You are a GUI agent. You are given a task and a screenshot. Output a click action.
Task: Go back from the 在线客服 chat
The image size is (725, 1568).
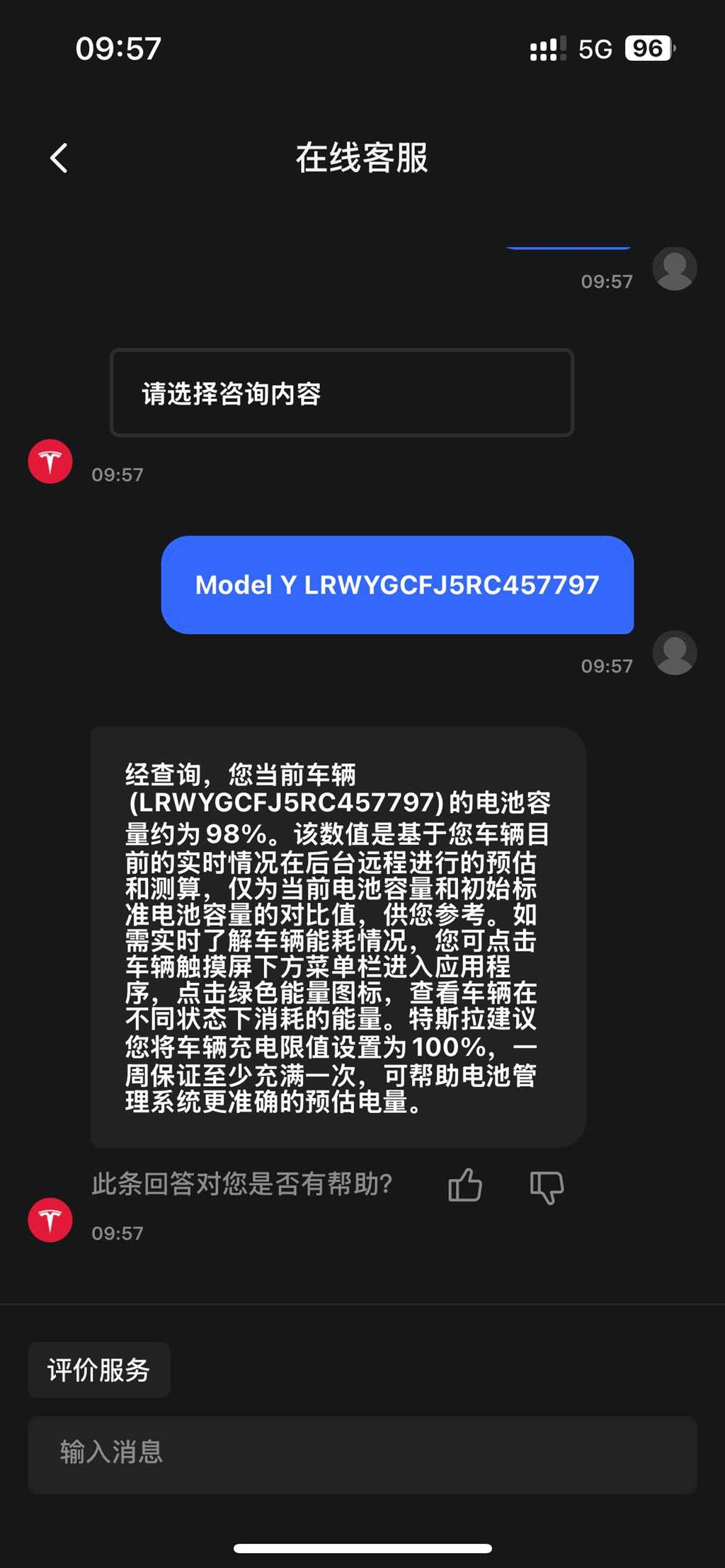coord(59,158)
